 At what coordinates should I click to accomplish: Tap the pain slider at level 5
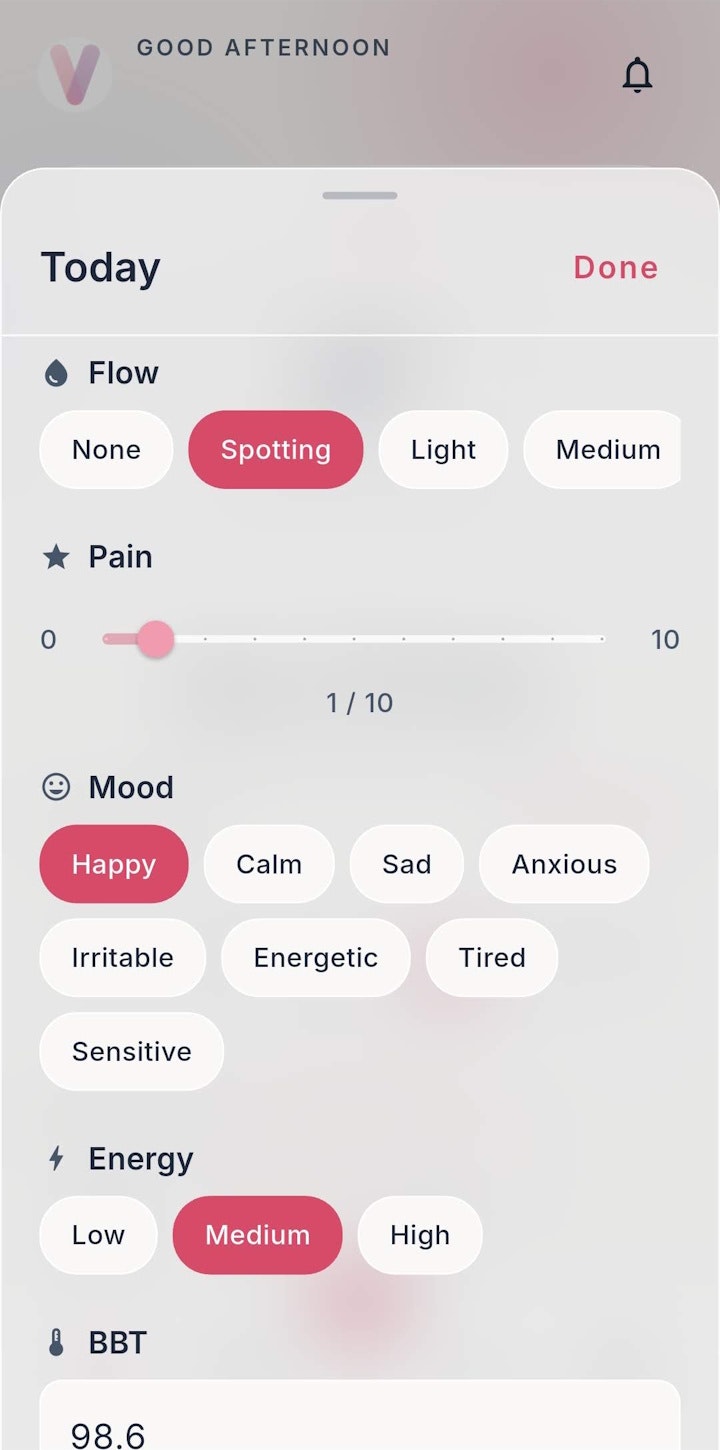pyautogui.click(x=354, y=639)
